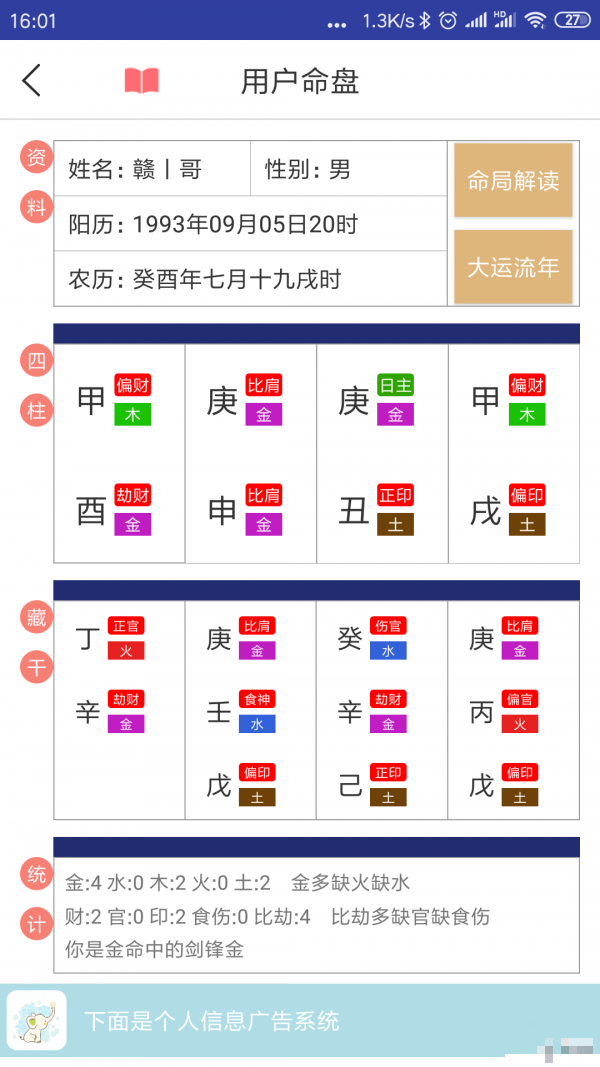
Task: Open the 个人信息广告系统 banner
Action: point(300,1020)
